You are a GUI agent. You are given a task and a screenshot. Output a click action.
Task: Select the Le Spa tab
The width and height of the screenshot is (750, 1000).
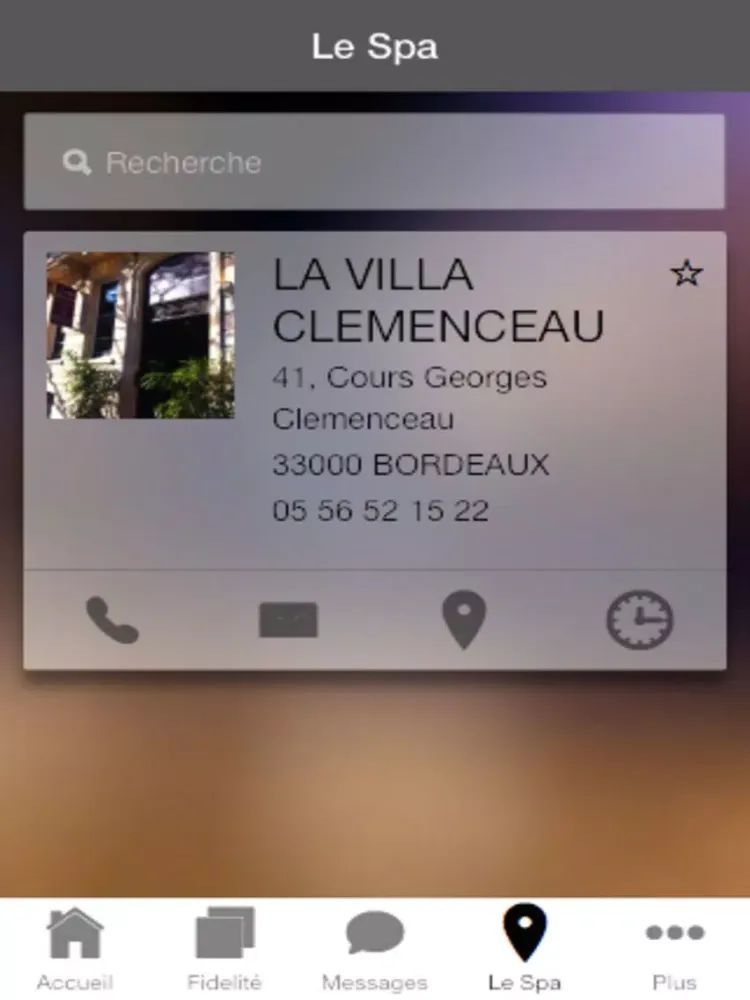tap(525, 948)
